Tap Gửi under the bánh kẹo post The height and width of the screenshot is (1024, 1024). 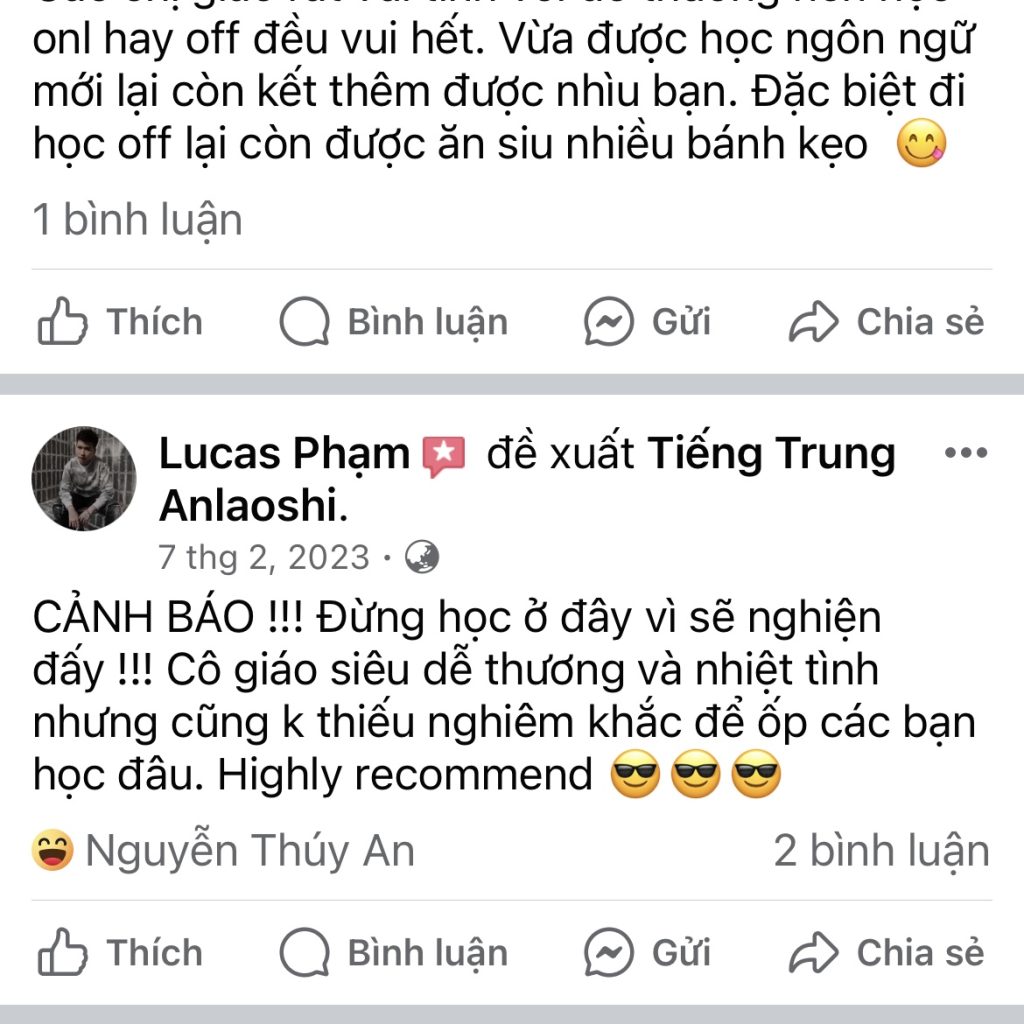648,322
